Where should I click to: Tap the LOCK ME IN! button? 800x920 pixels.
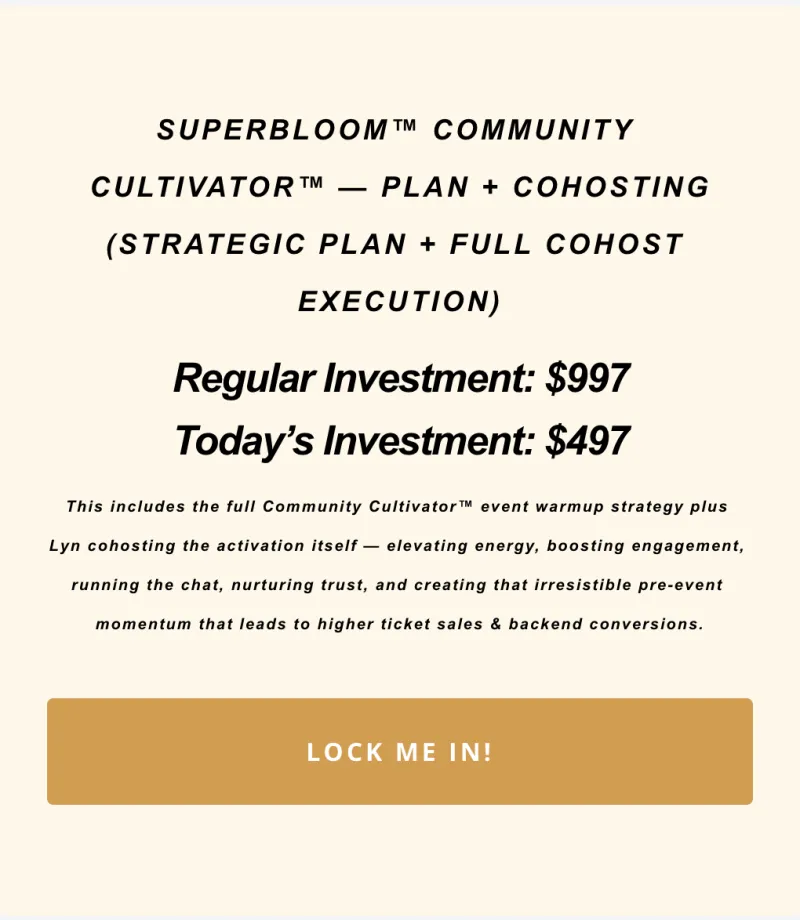(x=400, y=751)
